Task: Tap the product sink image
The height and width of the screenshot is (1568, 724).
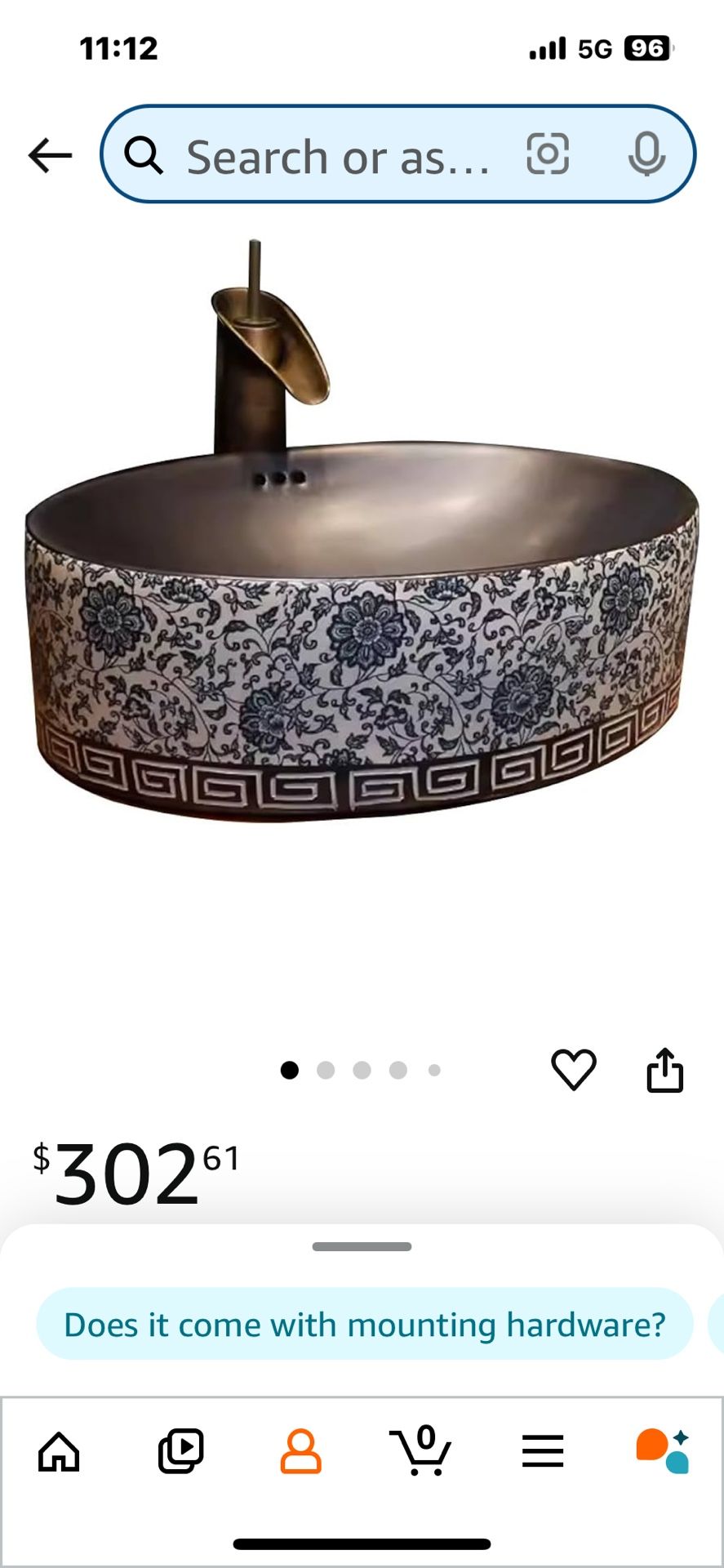Action: pos(362,629)
